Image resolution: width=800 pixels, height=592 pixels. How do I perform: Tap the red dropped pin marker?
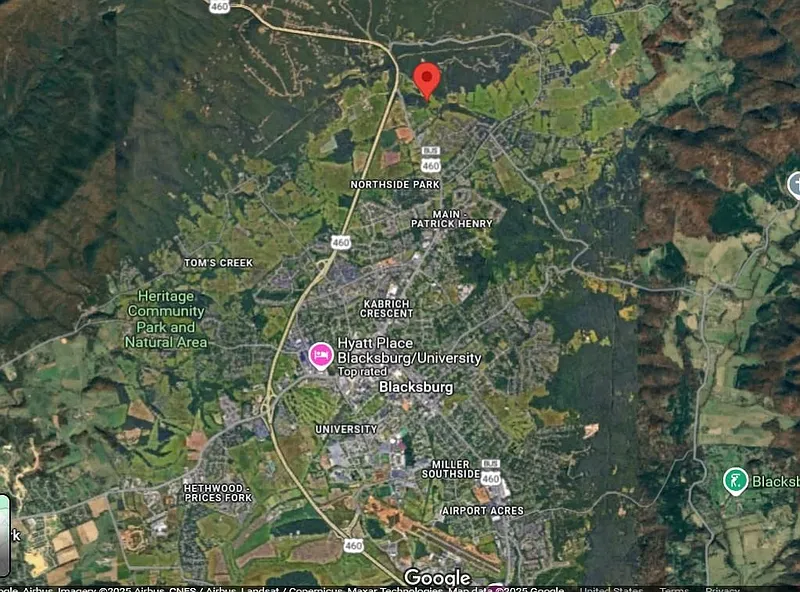tap(427, 78)
